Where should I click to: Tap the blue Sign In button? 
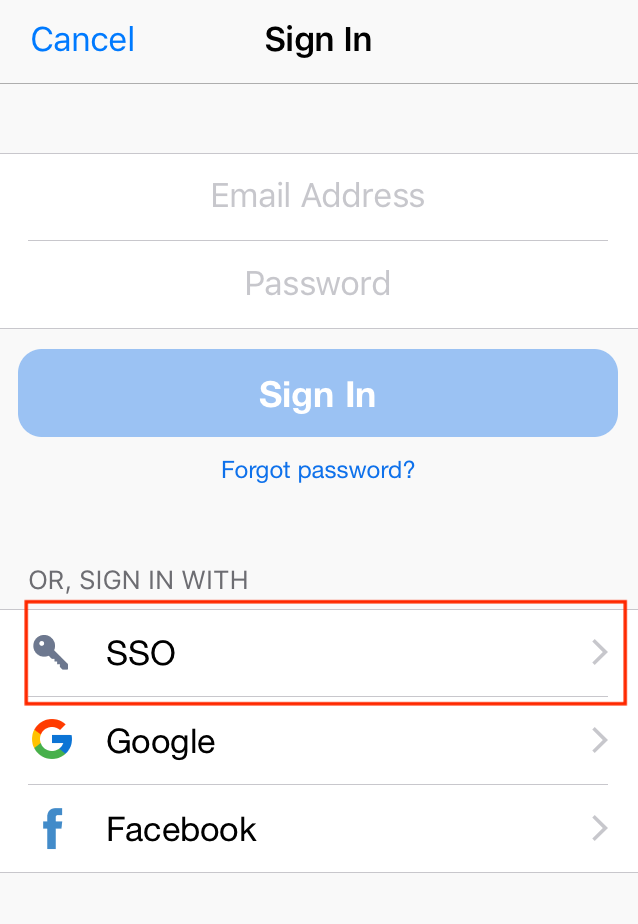pos(318,394)
